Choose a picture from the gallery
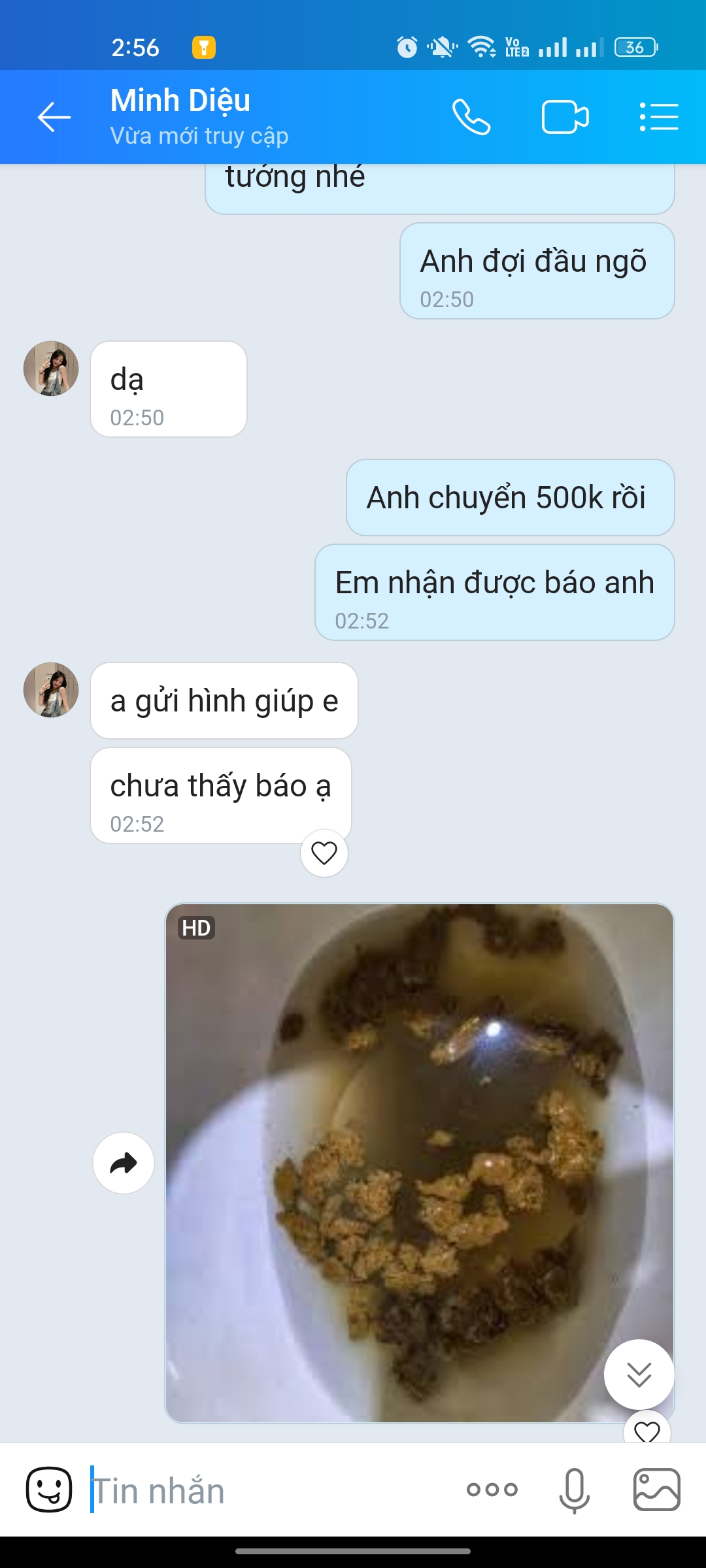The height and width of the screenshot is (1568, 706). (657, 1490)
